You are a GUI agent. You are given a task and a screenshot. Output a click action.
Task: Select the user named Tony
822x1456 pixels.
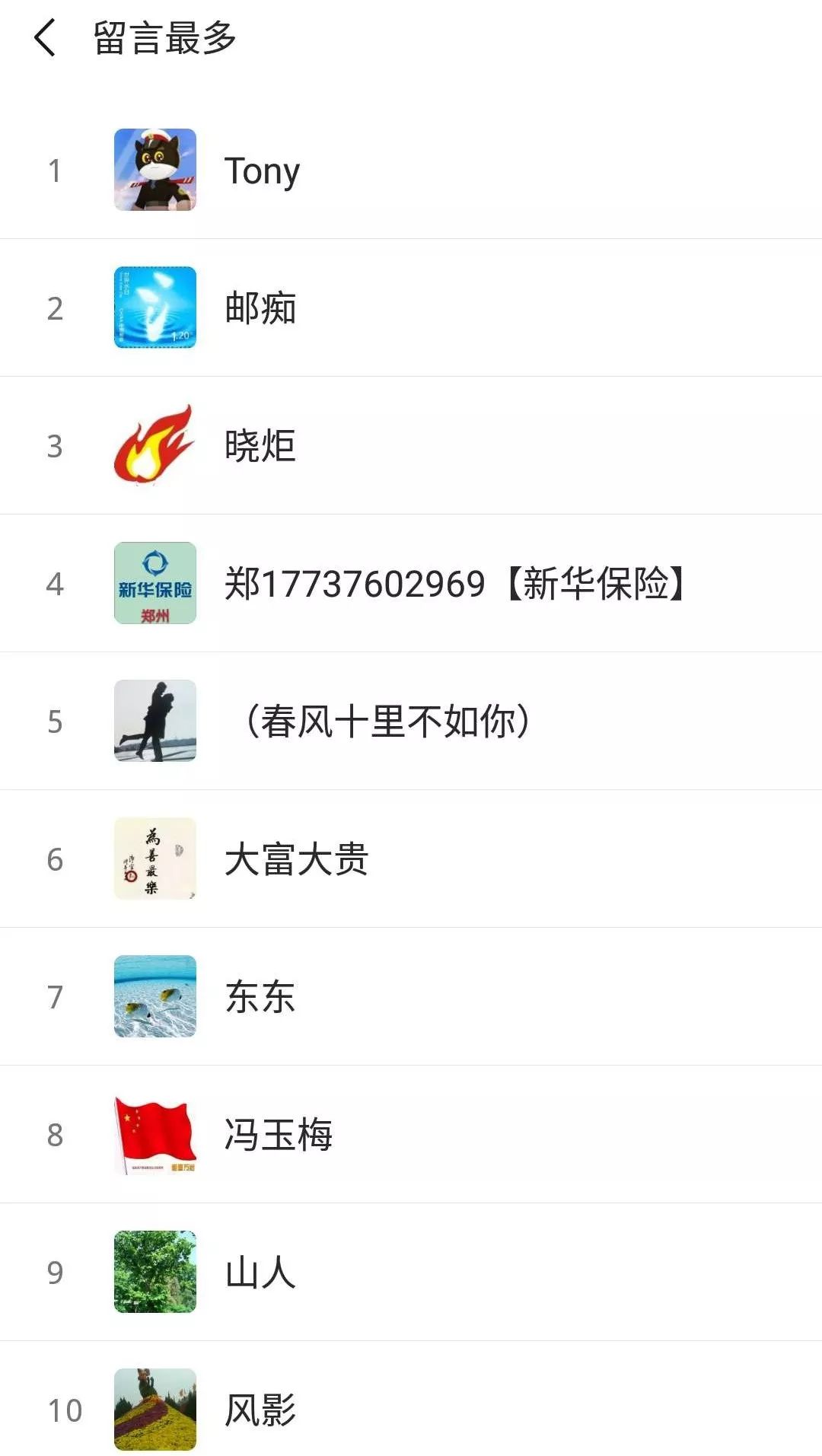pyautogui.click(x=263, y=170)
